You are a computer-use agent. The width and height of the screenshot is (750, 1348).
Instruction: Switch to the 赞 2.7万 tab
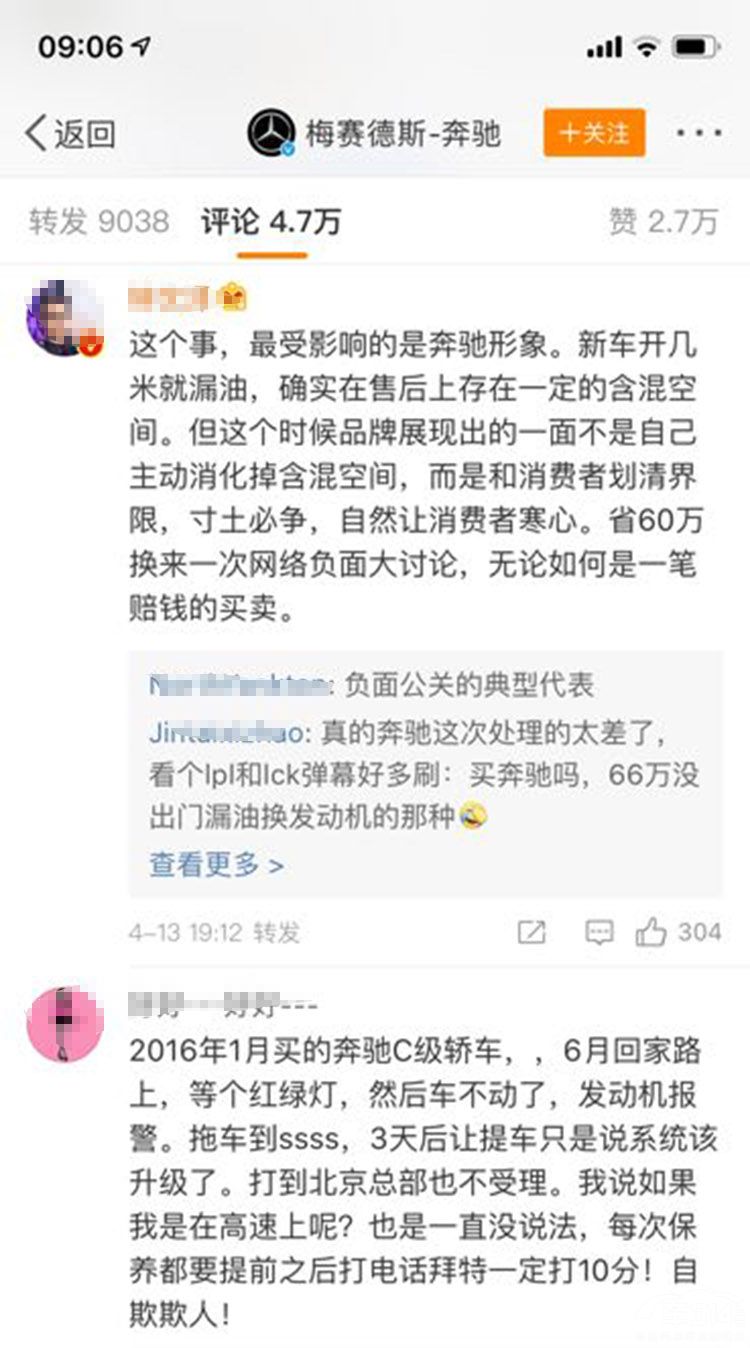pyautogui.click(x=663, y=221)
